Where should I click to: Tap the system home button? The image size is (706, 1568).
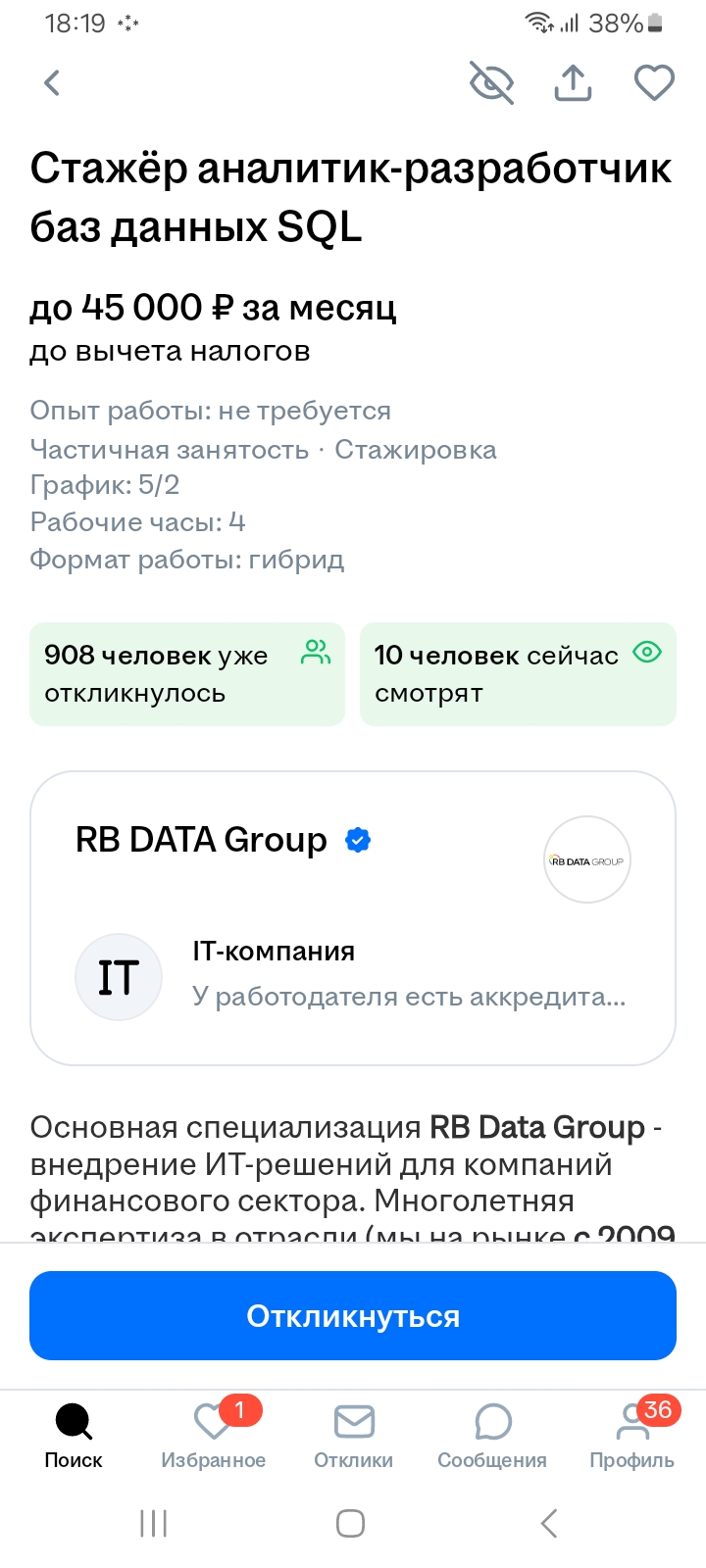[x=350, y=1523]
